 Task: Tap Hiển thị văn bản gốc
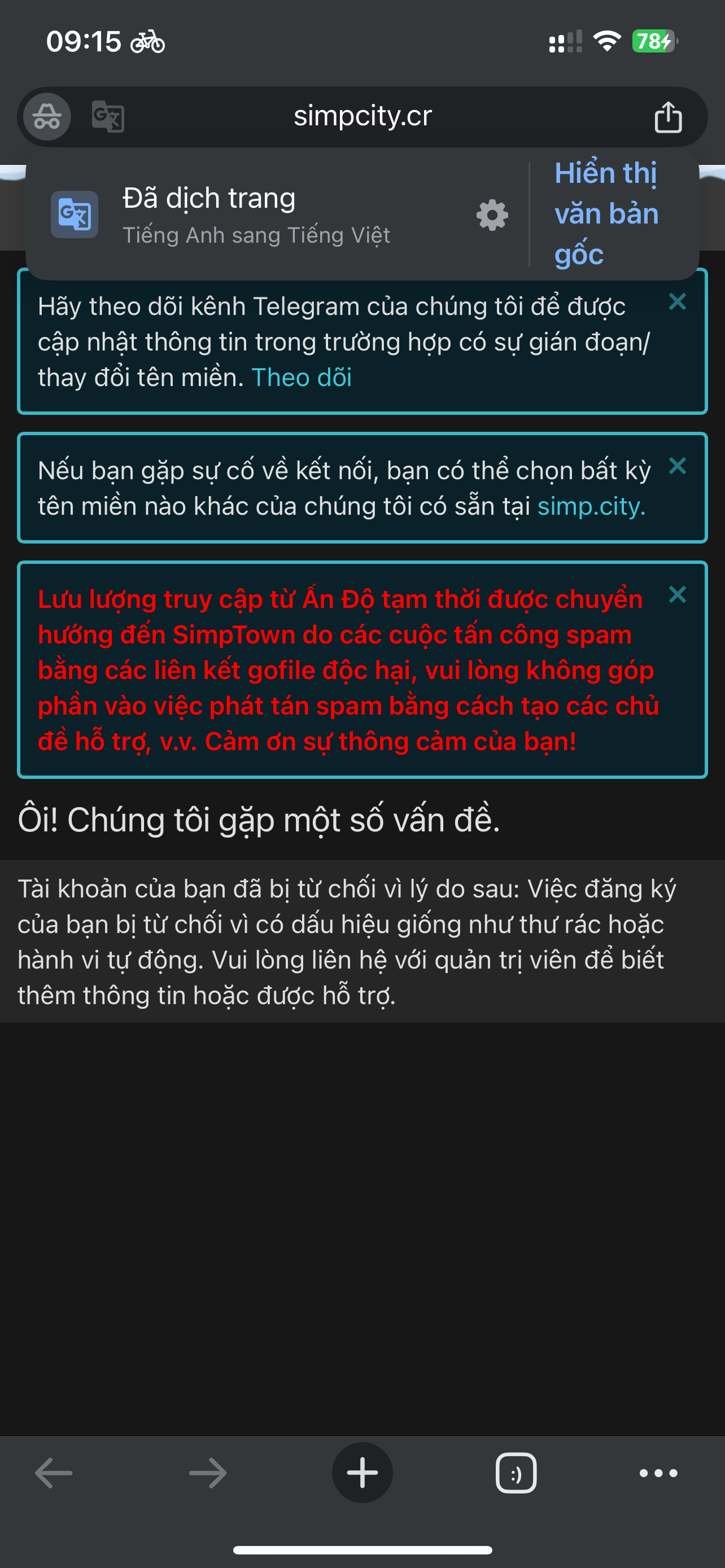tap(606, 214)
